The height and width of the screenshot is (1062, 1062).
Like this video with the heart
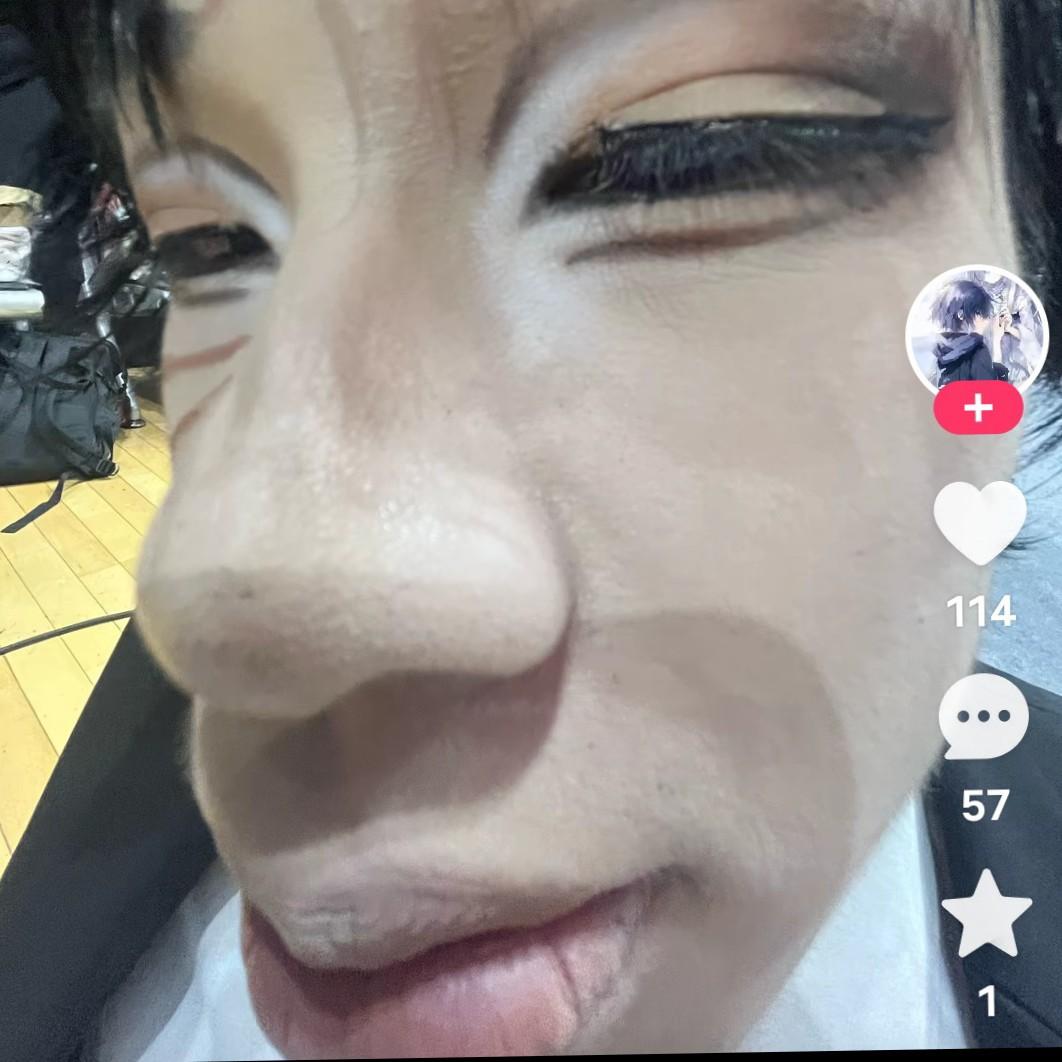tap(980, 522)
